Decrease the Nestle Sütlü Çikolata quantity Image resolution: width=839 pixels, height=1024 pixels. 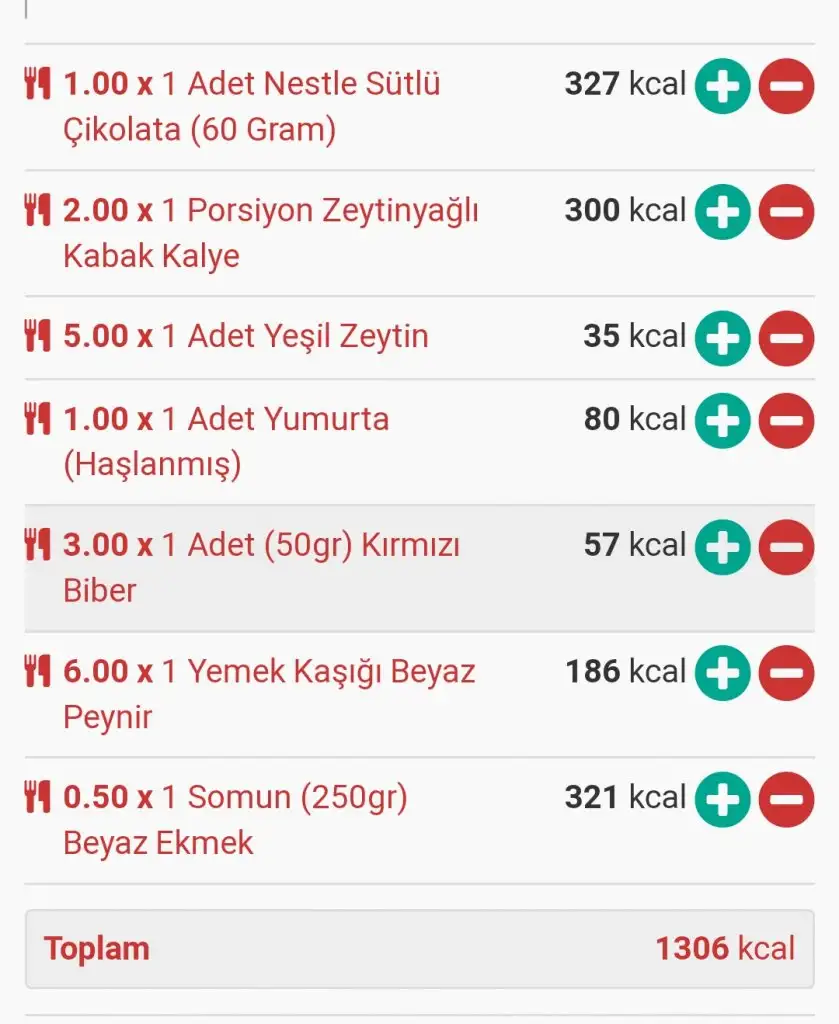coord(786,86)
